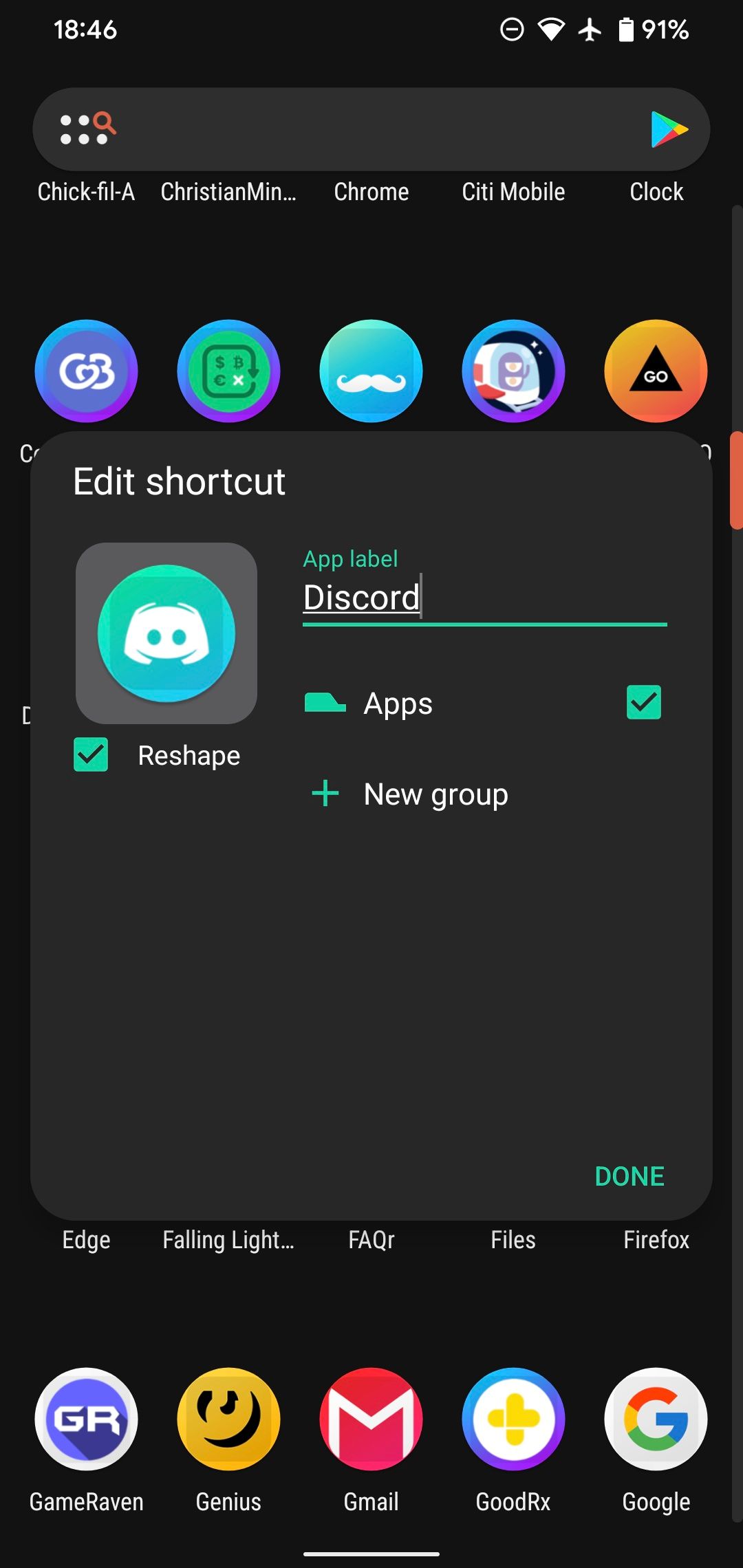
Task: Open the Google app
Action: click(656, 1419)
